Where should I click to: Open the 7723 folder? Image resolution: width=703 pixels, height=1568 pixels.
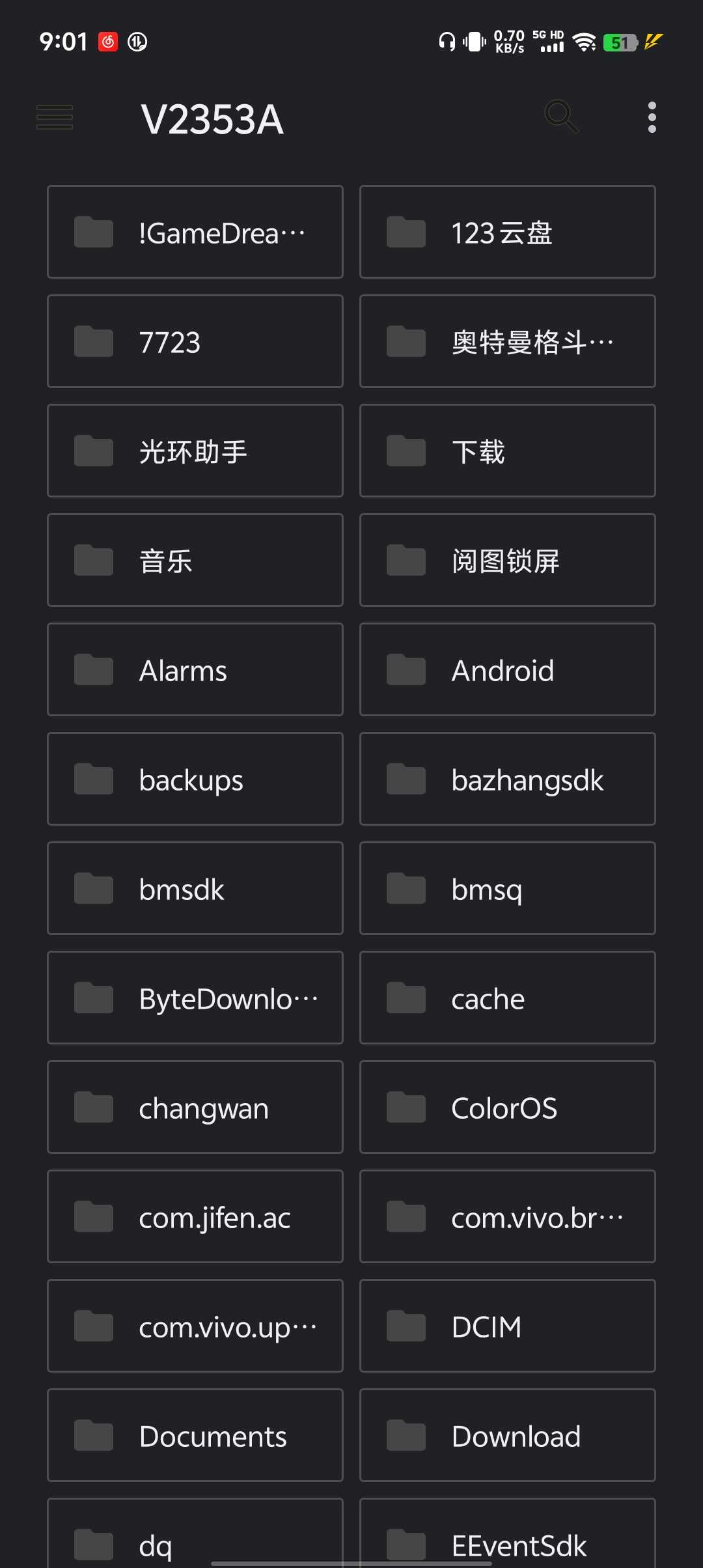click(x=195, y=342)
